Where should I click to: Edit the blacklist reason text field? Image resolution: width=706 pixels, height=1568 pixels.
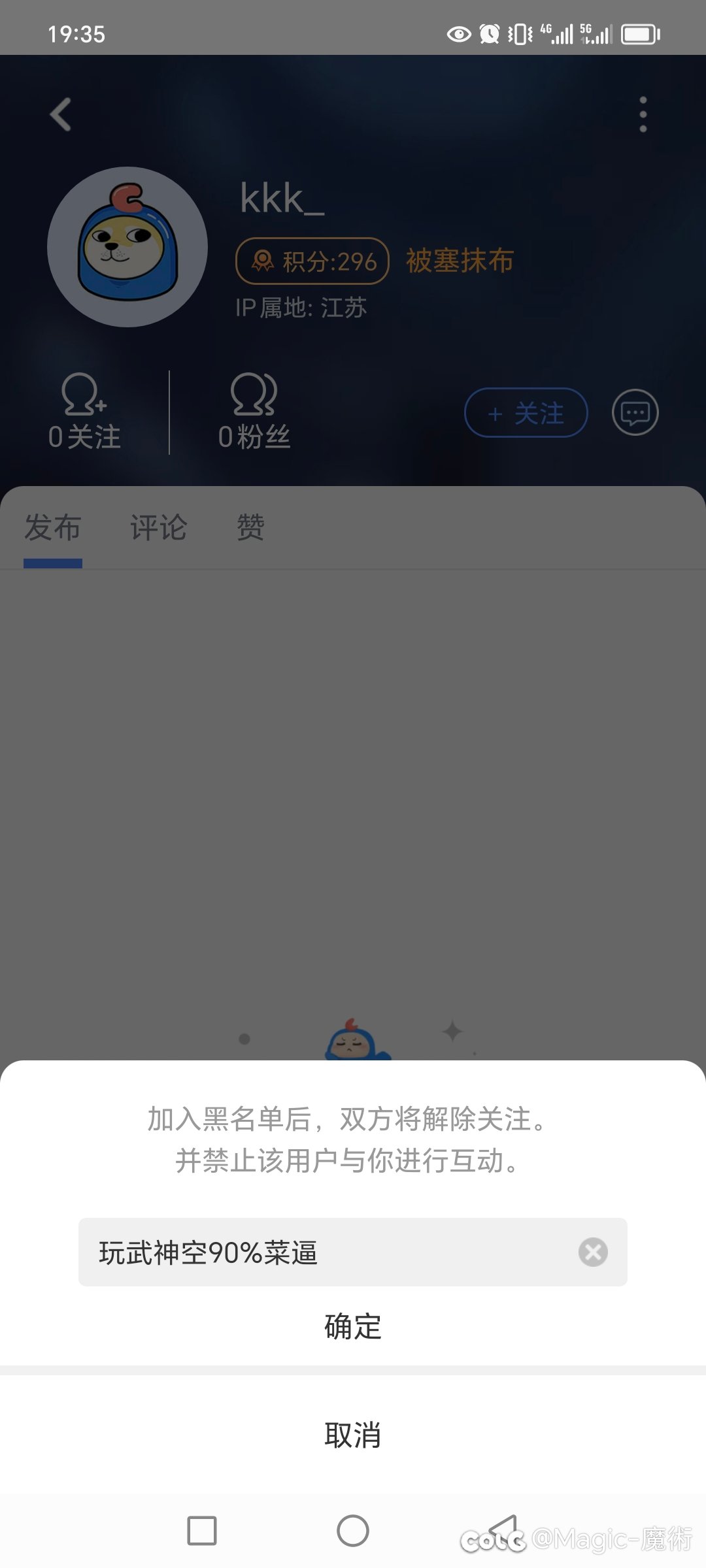click(327, 1252)
